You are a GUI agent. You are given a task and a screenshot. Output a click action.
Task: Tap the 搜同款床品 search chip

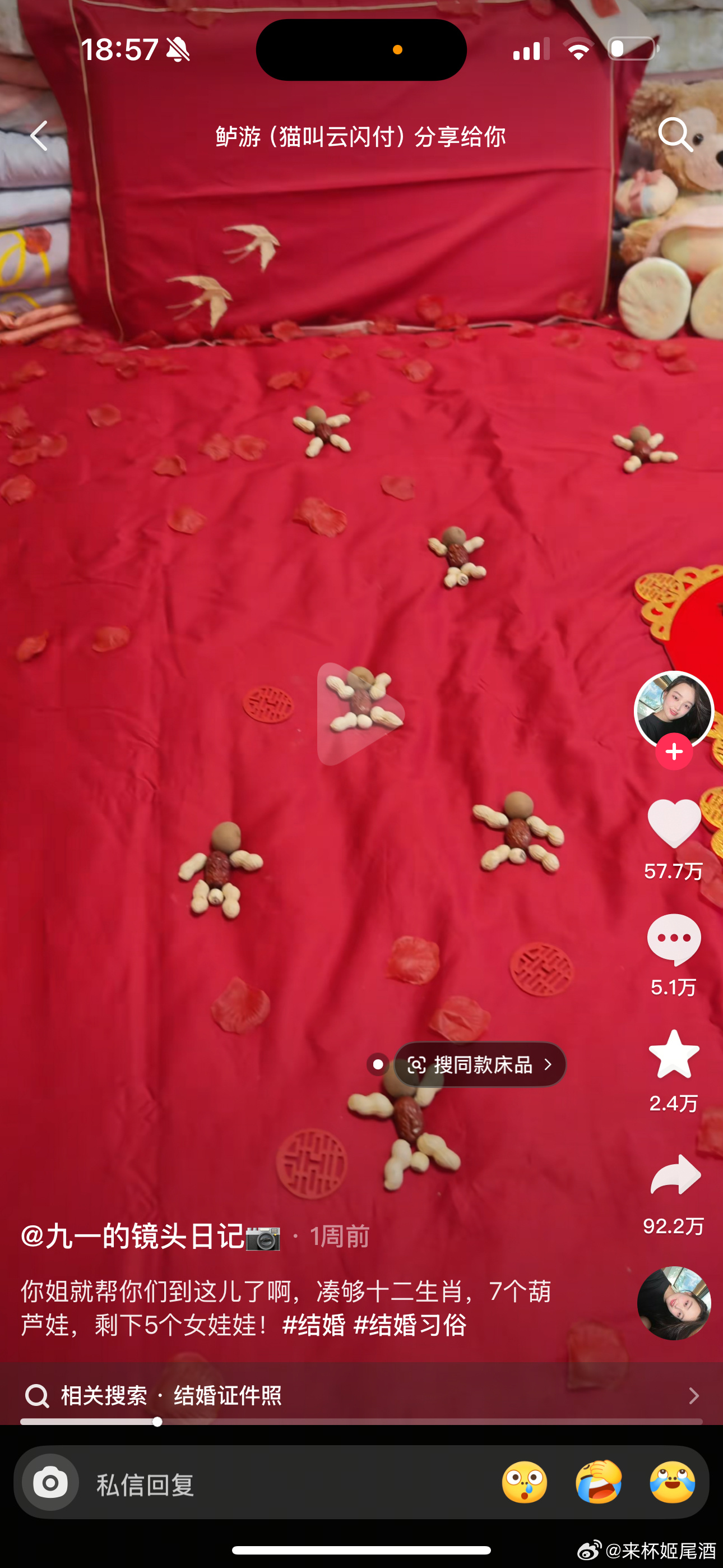(x=480, y=1064)
